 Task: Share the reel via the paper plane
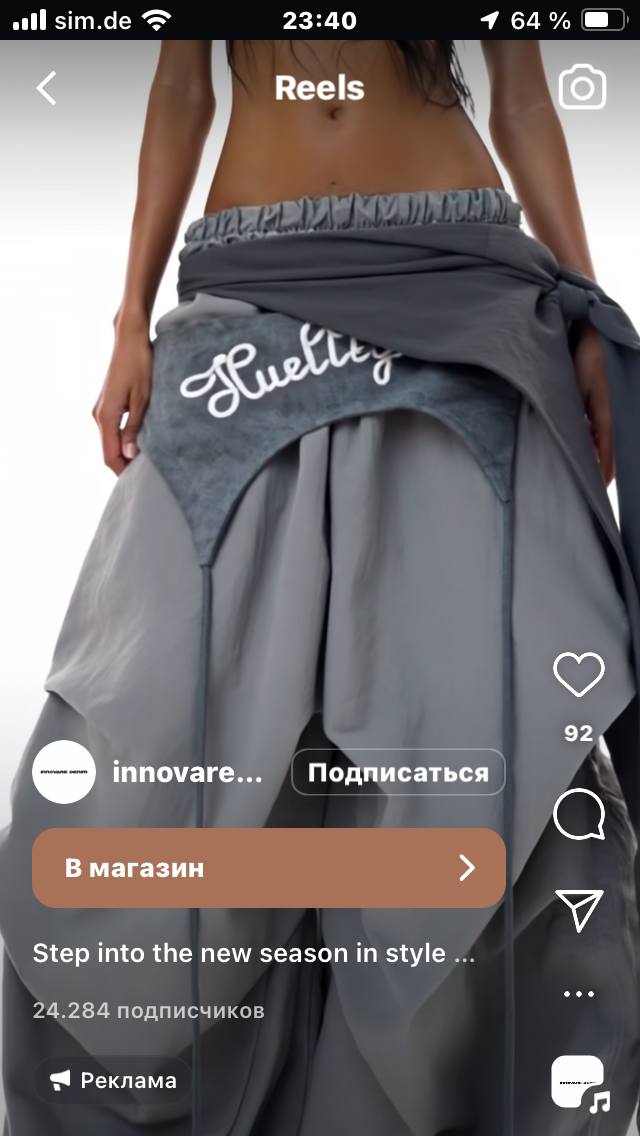[579, 911]
